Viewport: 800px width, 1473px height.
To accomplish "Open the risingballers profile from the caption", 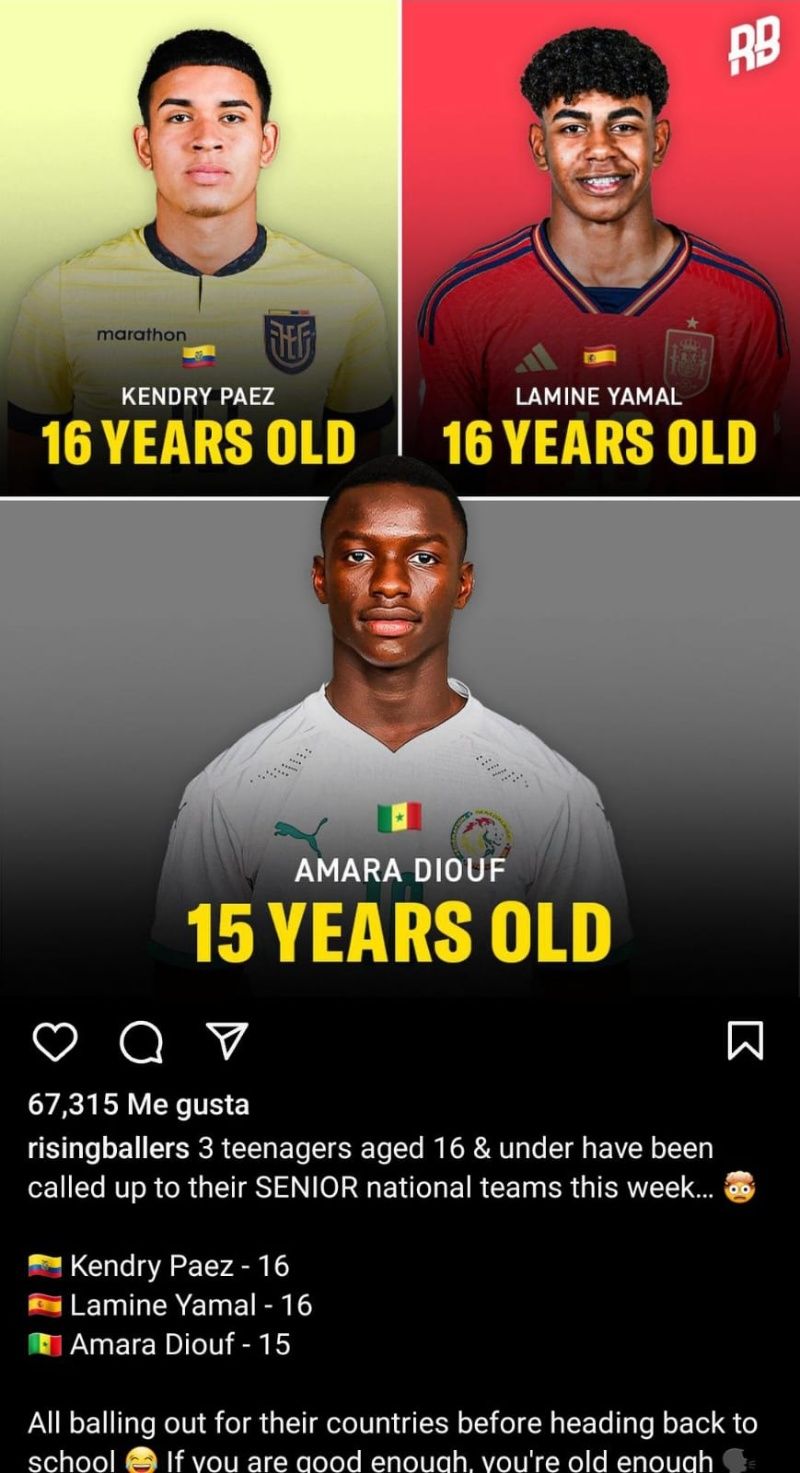I will pyautogui.click(x=108, y=1148).
